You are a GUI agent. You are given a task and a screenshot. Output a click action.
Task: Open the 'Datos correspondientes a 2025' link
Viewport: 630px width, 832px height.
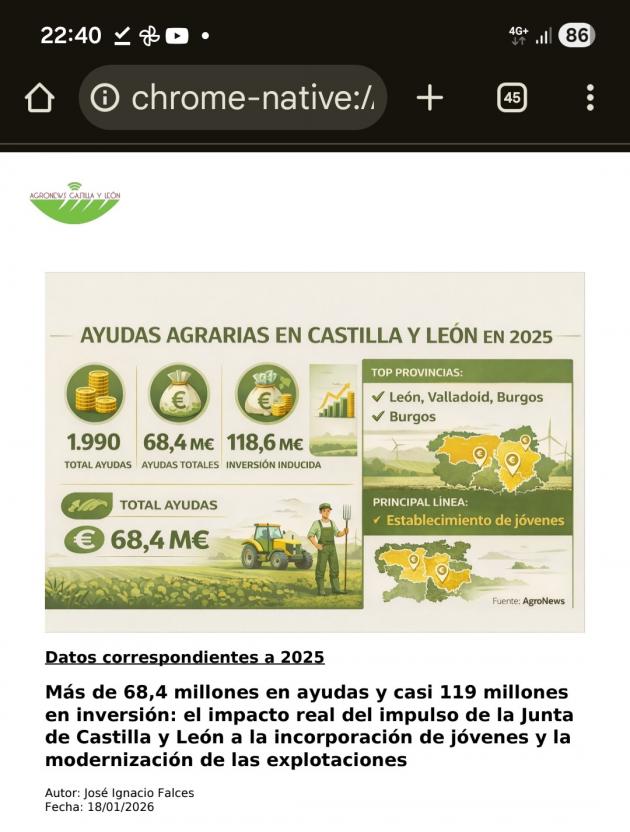coord(185,657)
